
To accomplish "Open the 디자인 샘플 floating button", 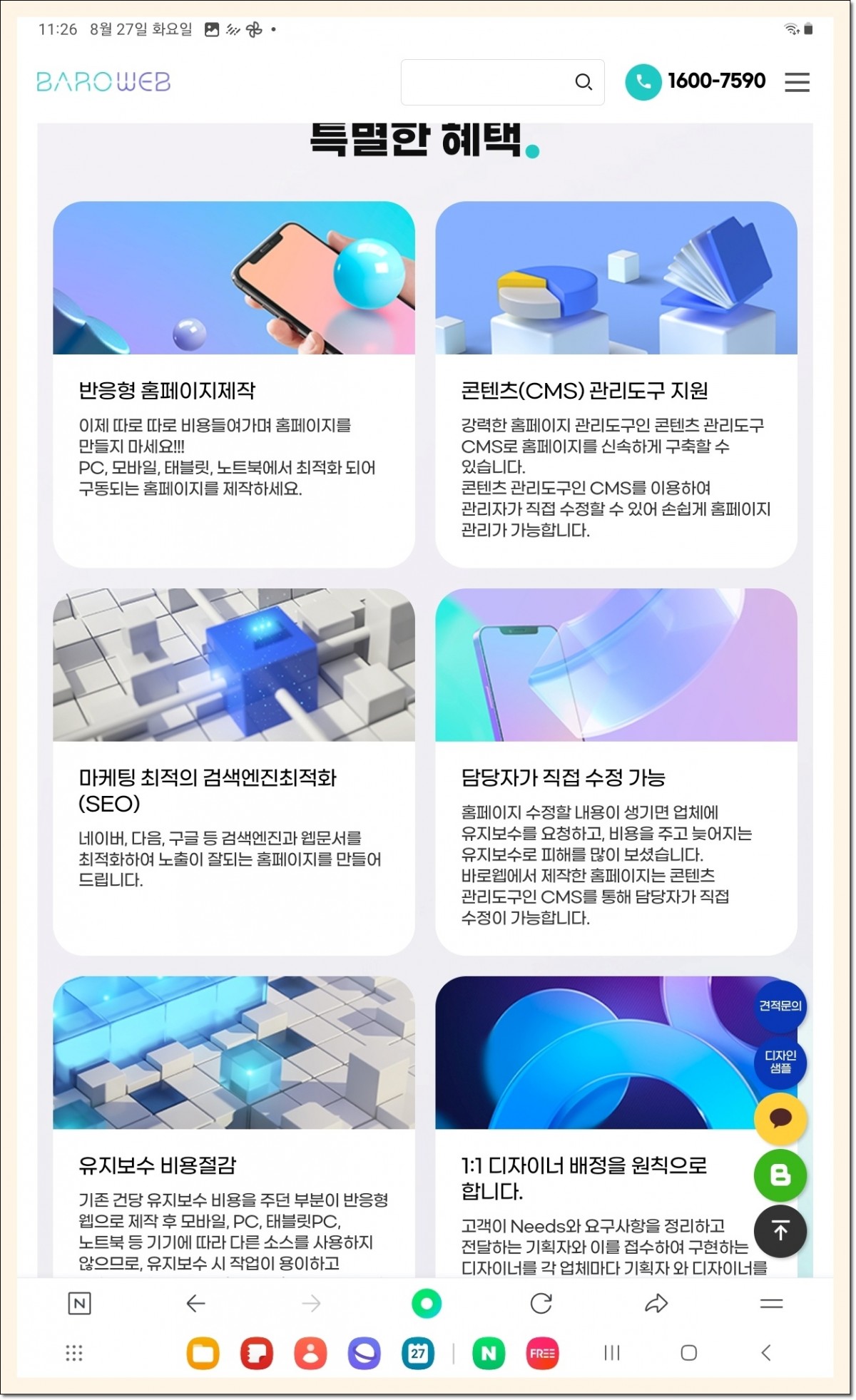I will click(780, 1061).
